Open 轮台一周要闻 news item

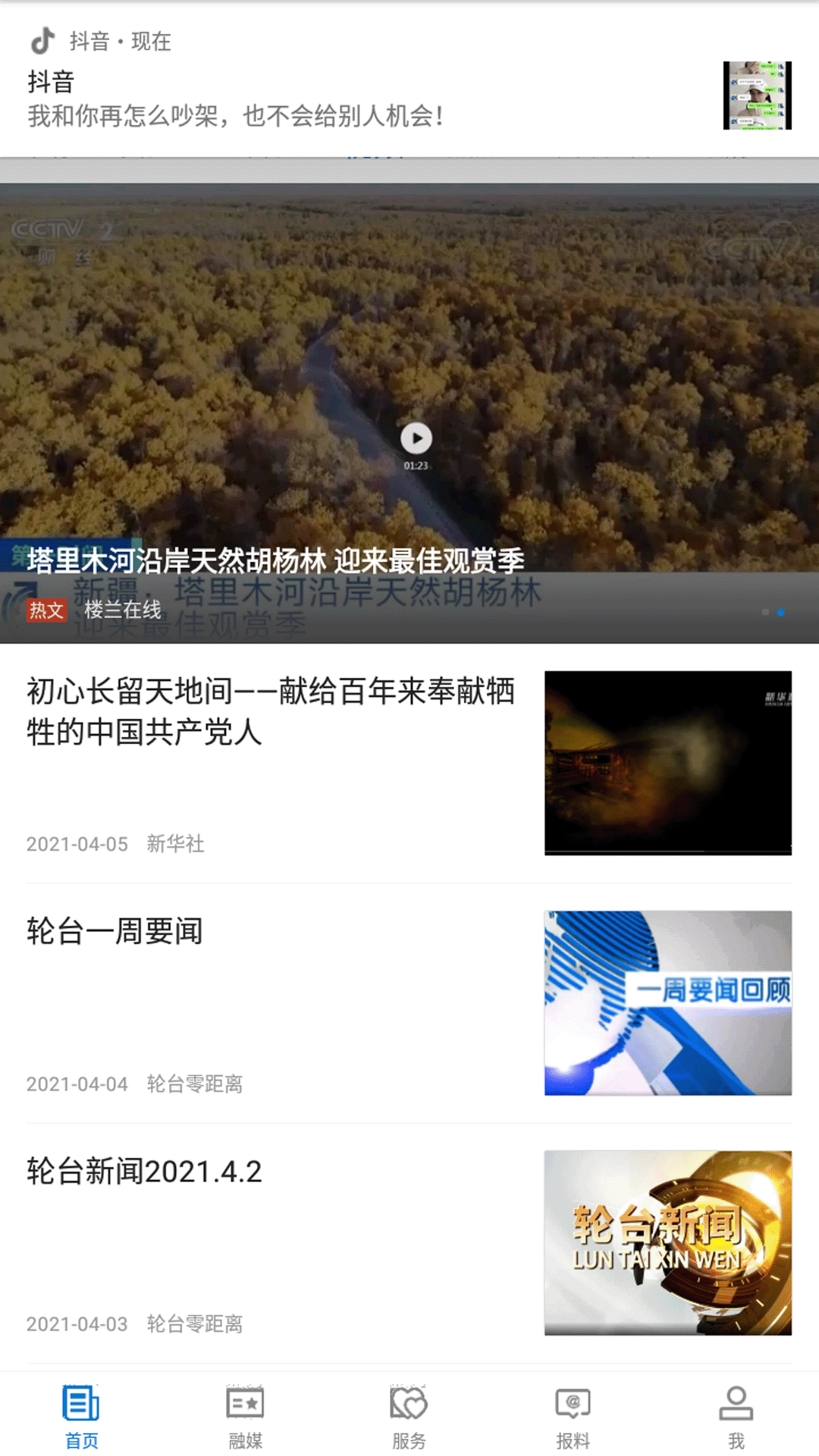(x=409, y=1003)
